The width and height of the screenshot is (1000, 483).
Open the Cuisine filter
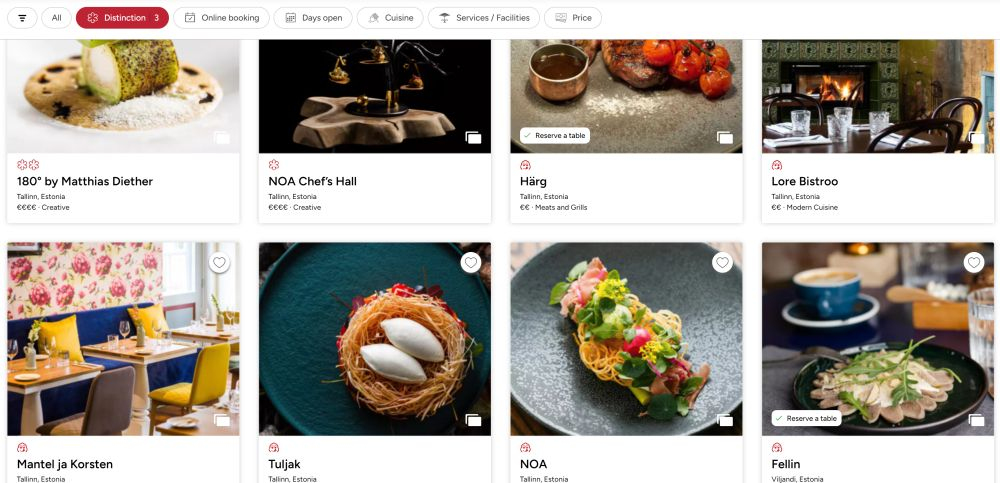[389, 18]
